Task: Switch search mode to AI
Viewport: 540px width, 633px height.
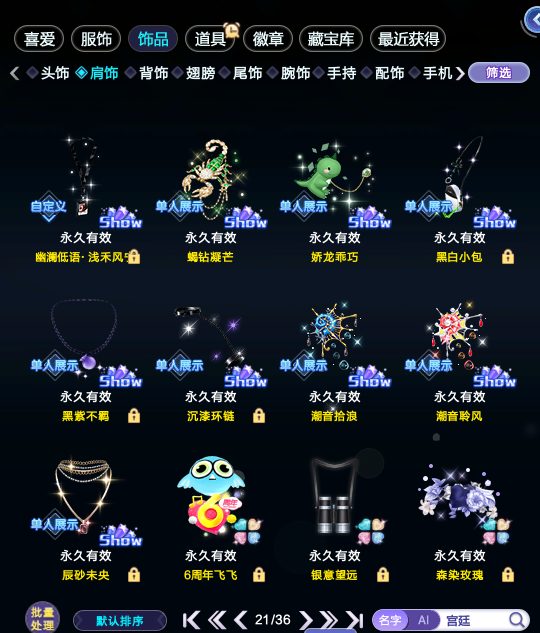Action: click(x=423, y=620)
